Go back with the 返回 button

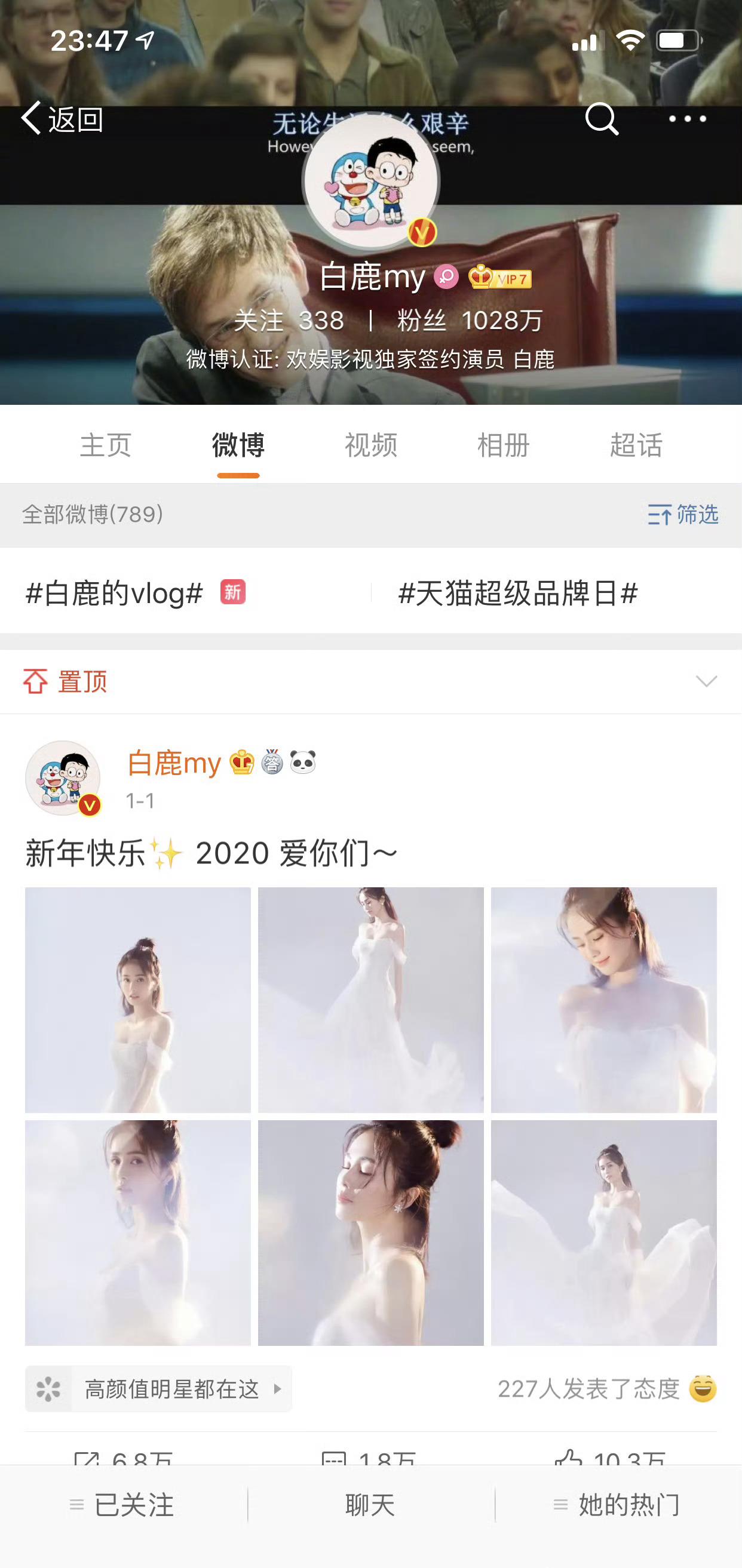coord(62,119)
